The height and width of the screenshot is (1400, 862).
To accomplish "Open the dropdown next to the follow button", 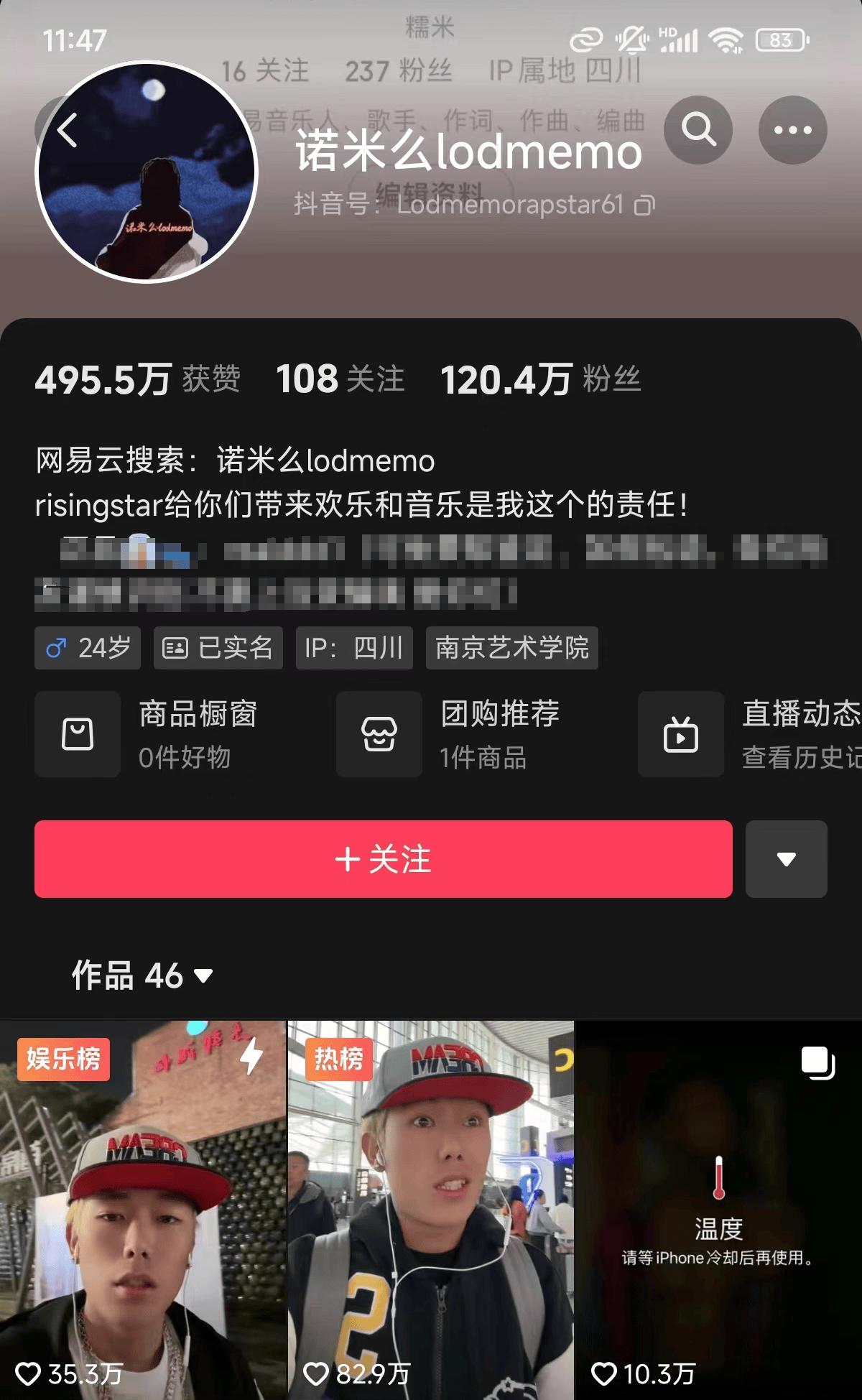I will tap(786, 860).
